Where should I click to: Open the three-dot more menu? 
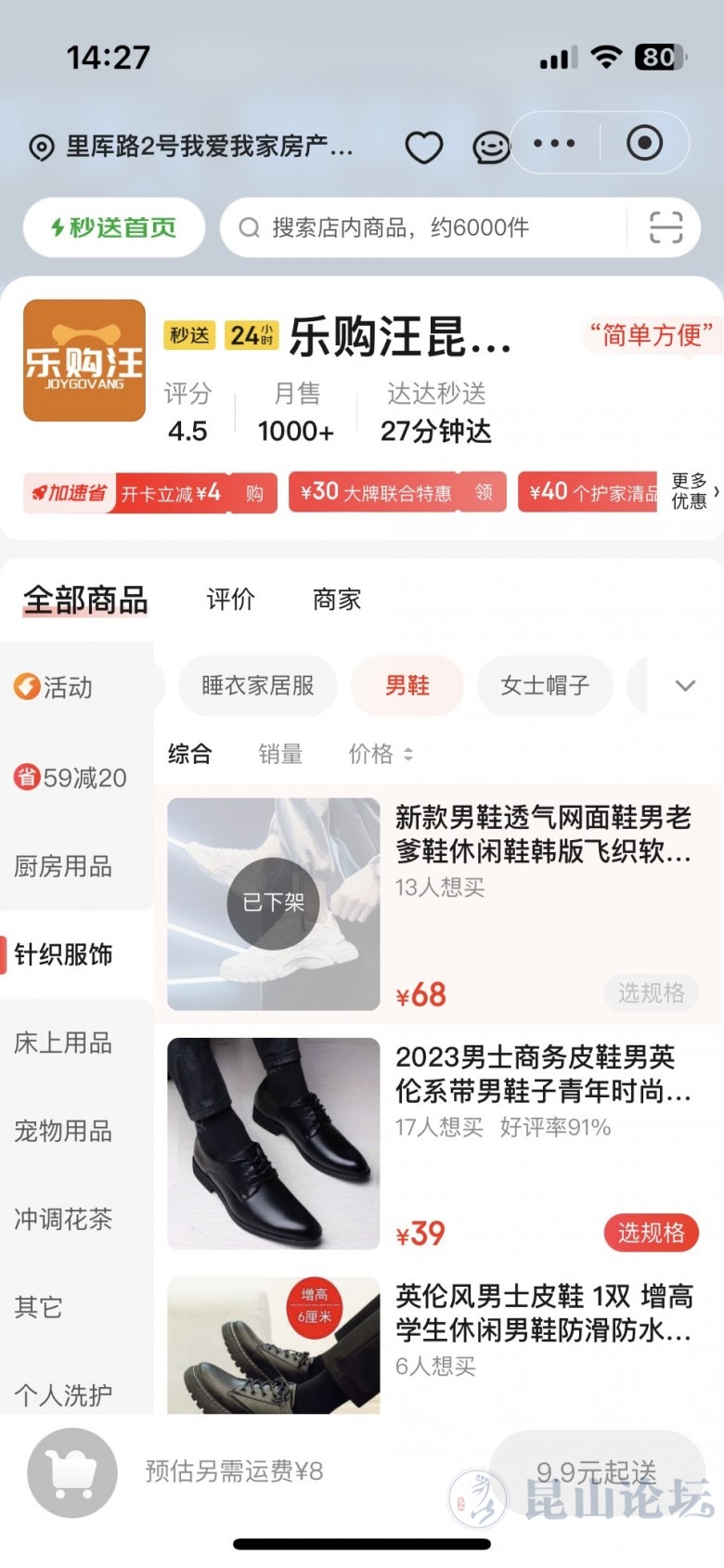pyautogui.click(x=554, y=144)
